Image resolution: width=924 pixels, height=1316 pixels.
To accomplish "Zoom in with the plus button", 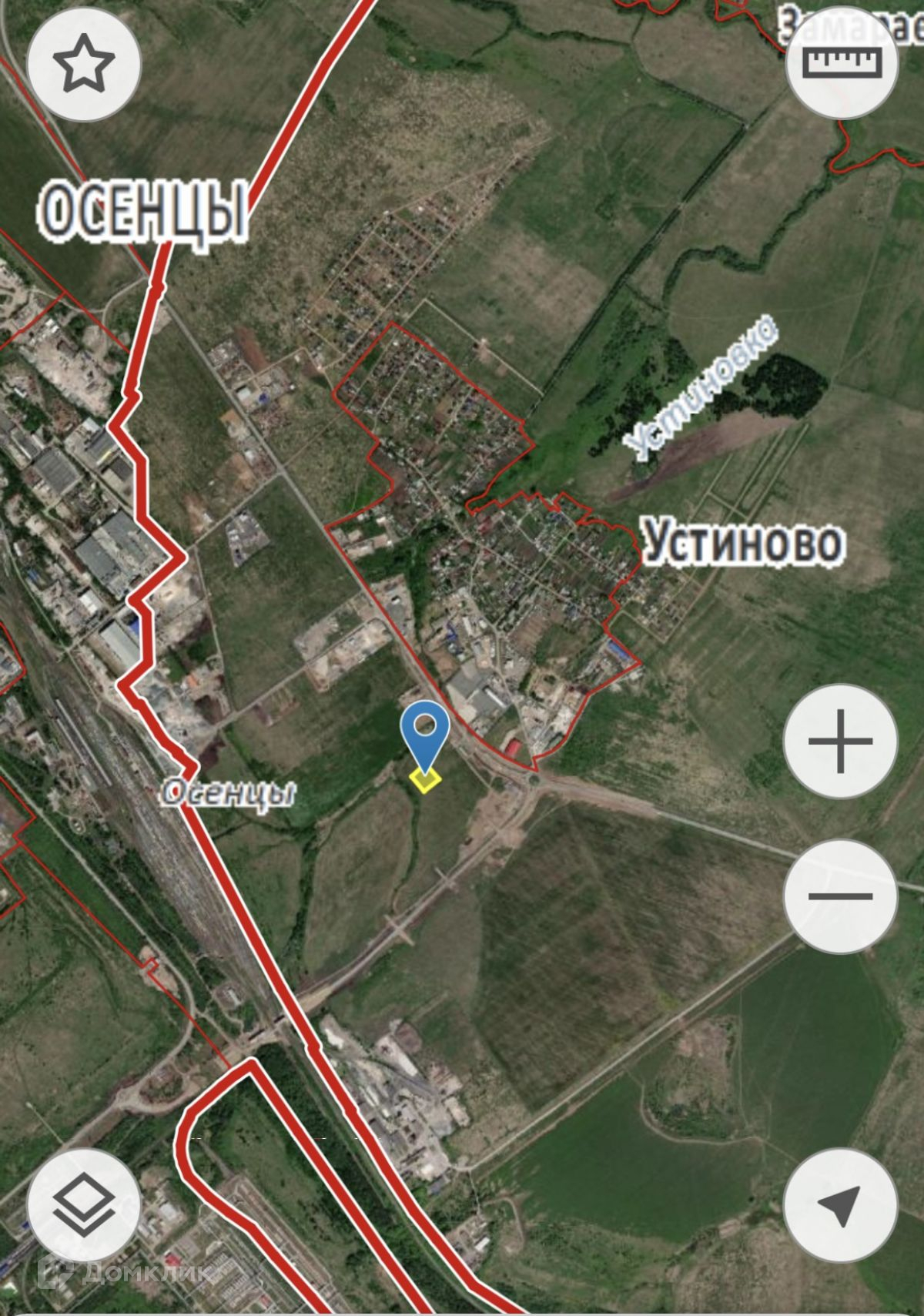I will click(841, 742).
